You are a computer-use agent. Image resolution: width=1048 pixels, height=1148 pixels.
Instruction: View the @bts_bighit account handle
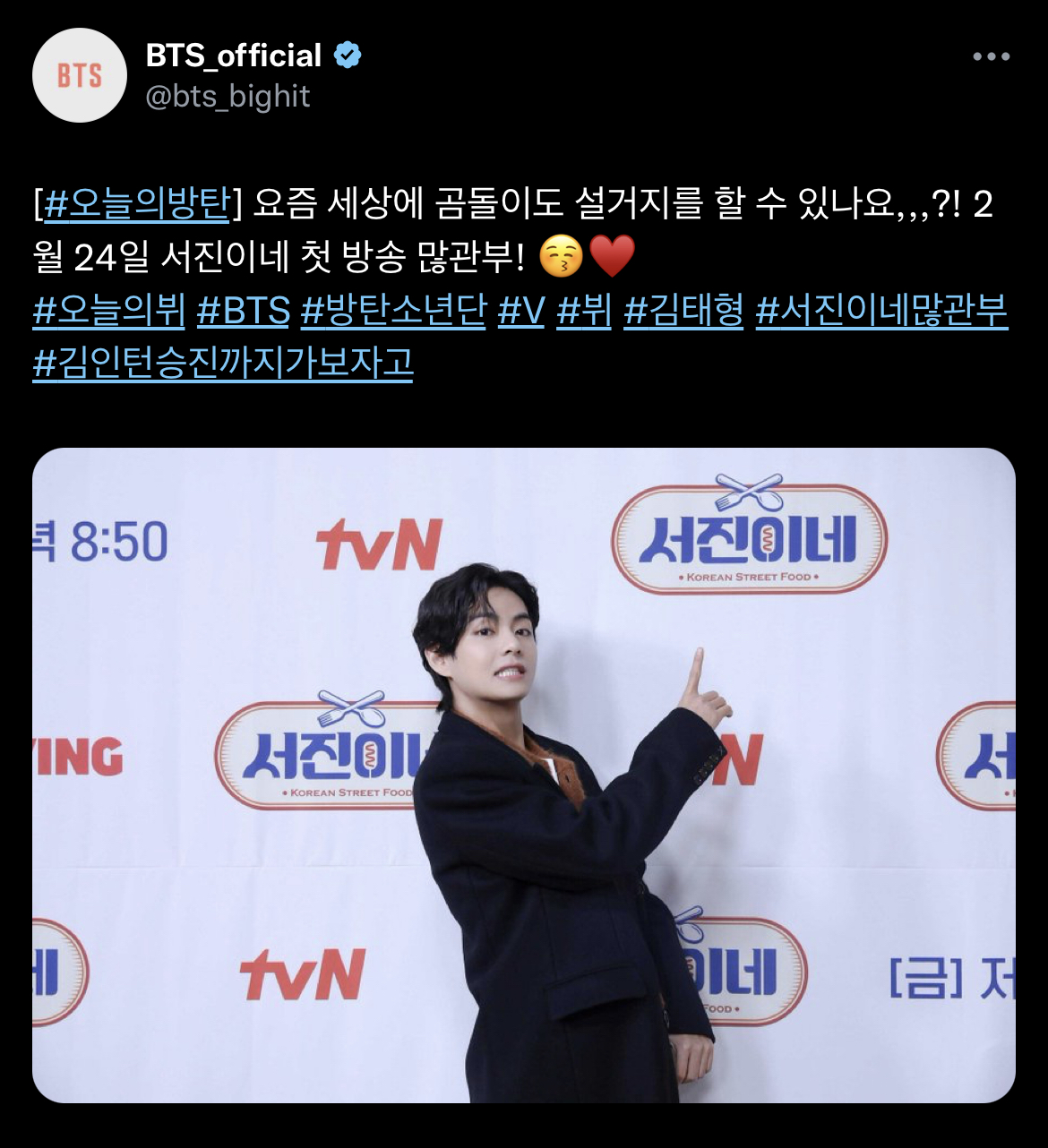pyautogui.click(x=228, y=96)
